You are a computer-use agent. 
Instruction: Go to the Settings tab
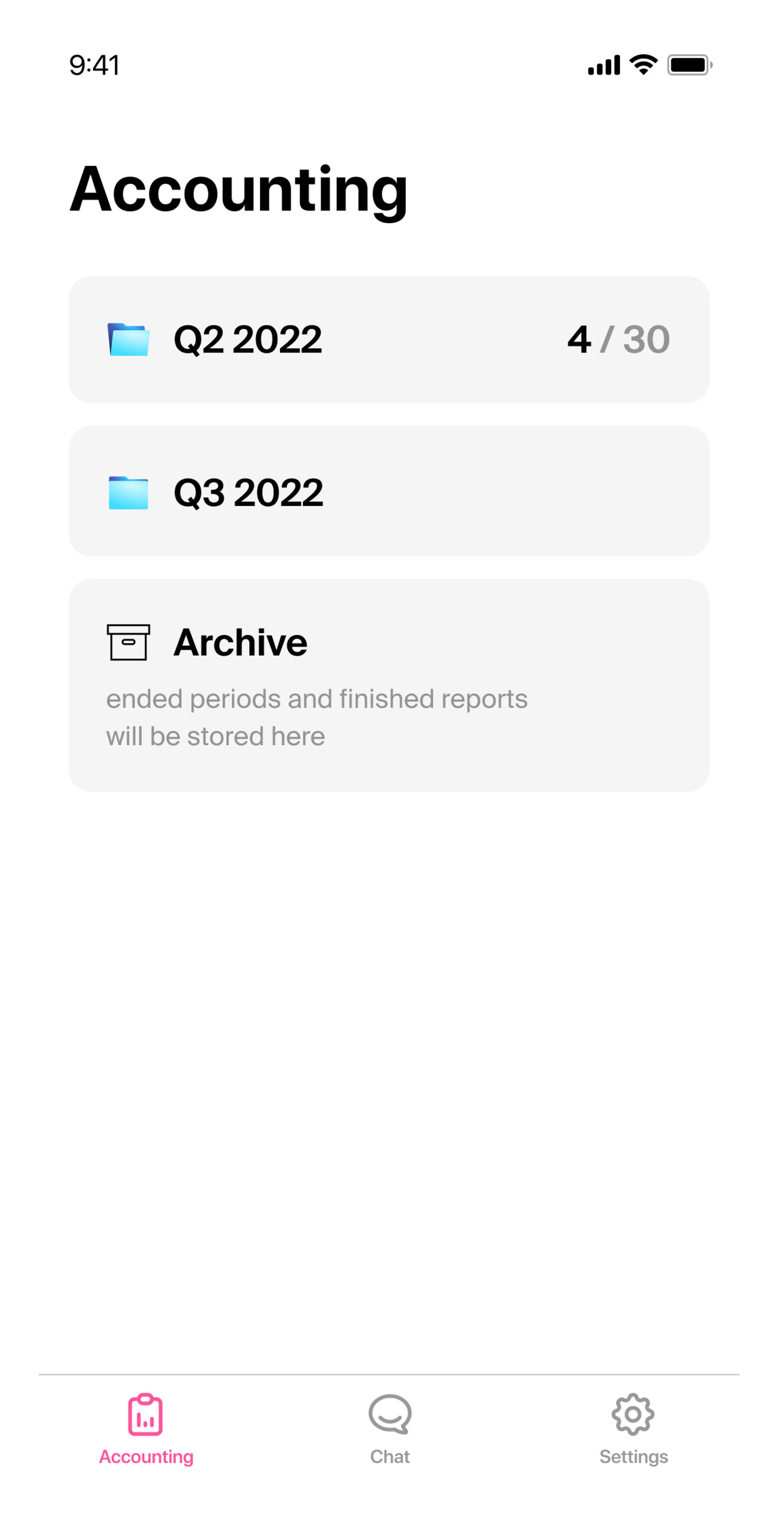pyautogui.click(x=634, y=1429)
